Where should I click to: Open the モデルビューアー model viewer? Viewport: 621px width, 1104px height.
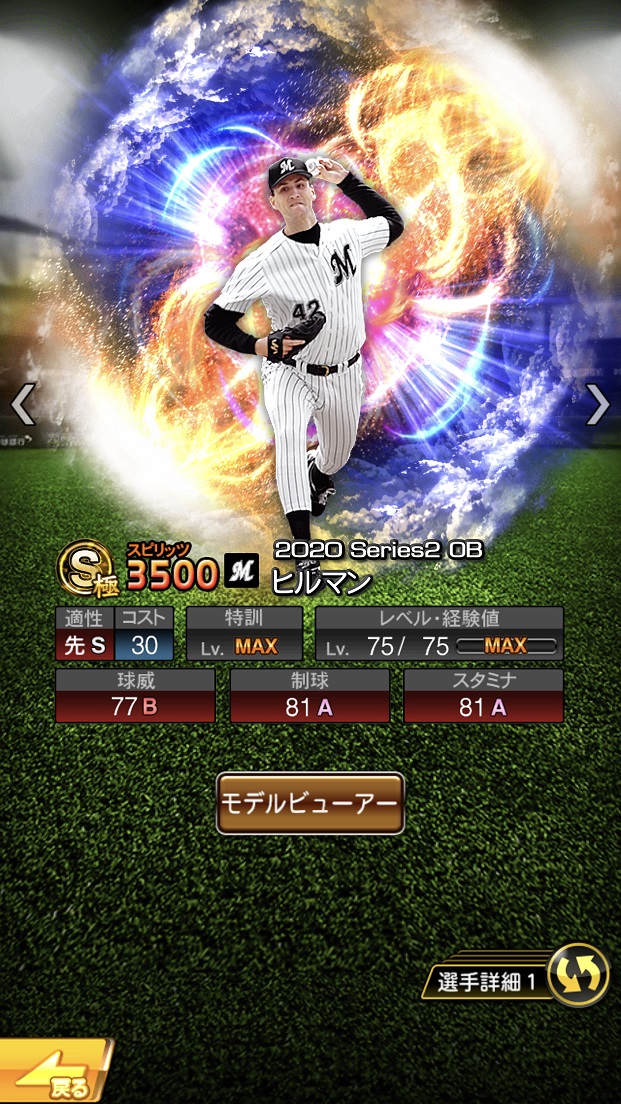tap(310, 803)
